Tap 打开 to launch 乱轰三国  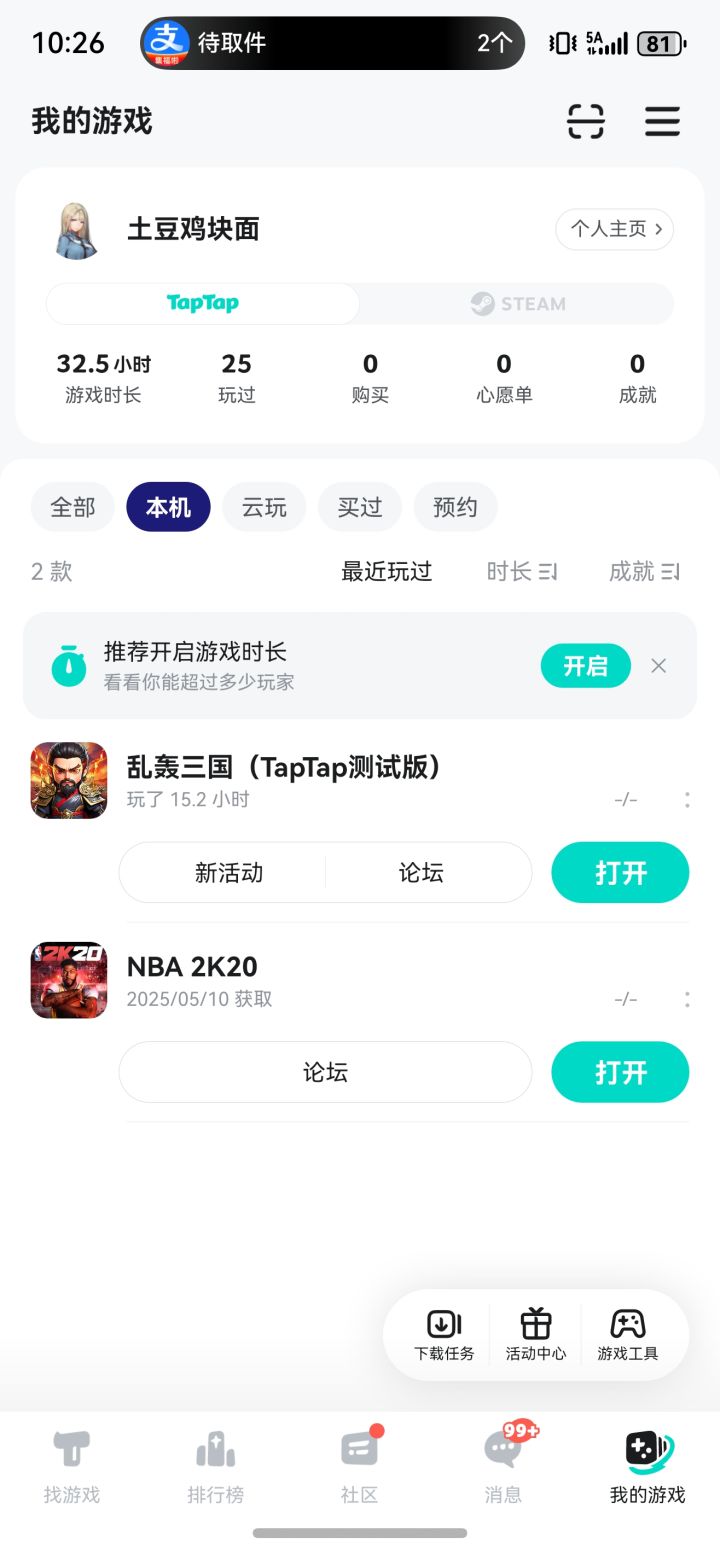[x=619, y=872]
